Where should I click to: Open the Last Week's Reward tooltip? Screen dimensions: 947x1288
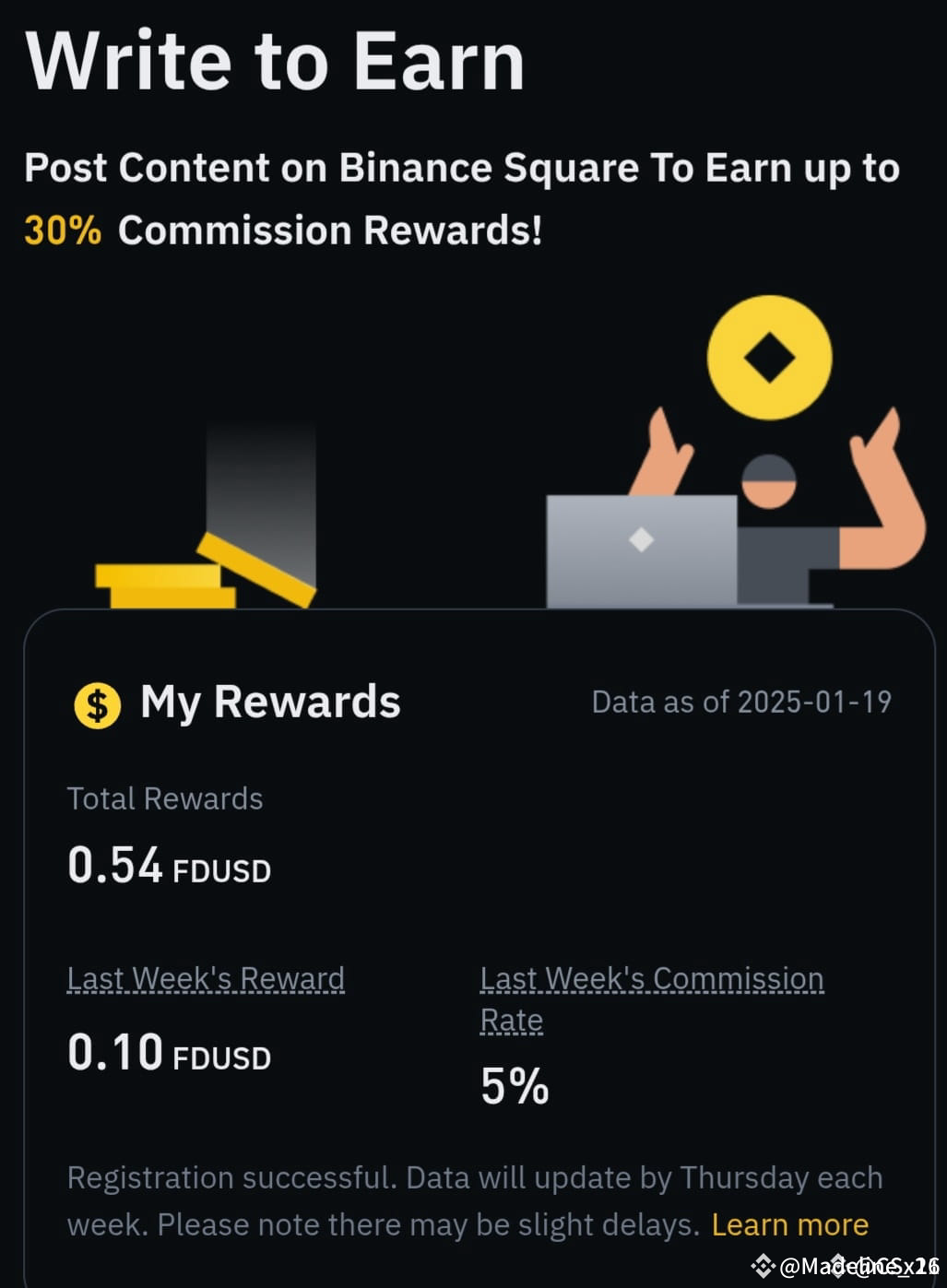[x=205, y=978]
